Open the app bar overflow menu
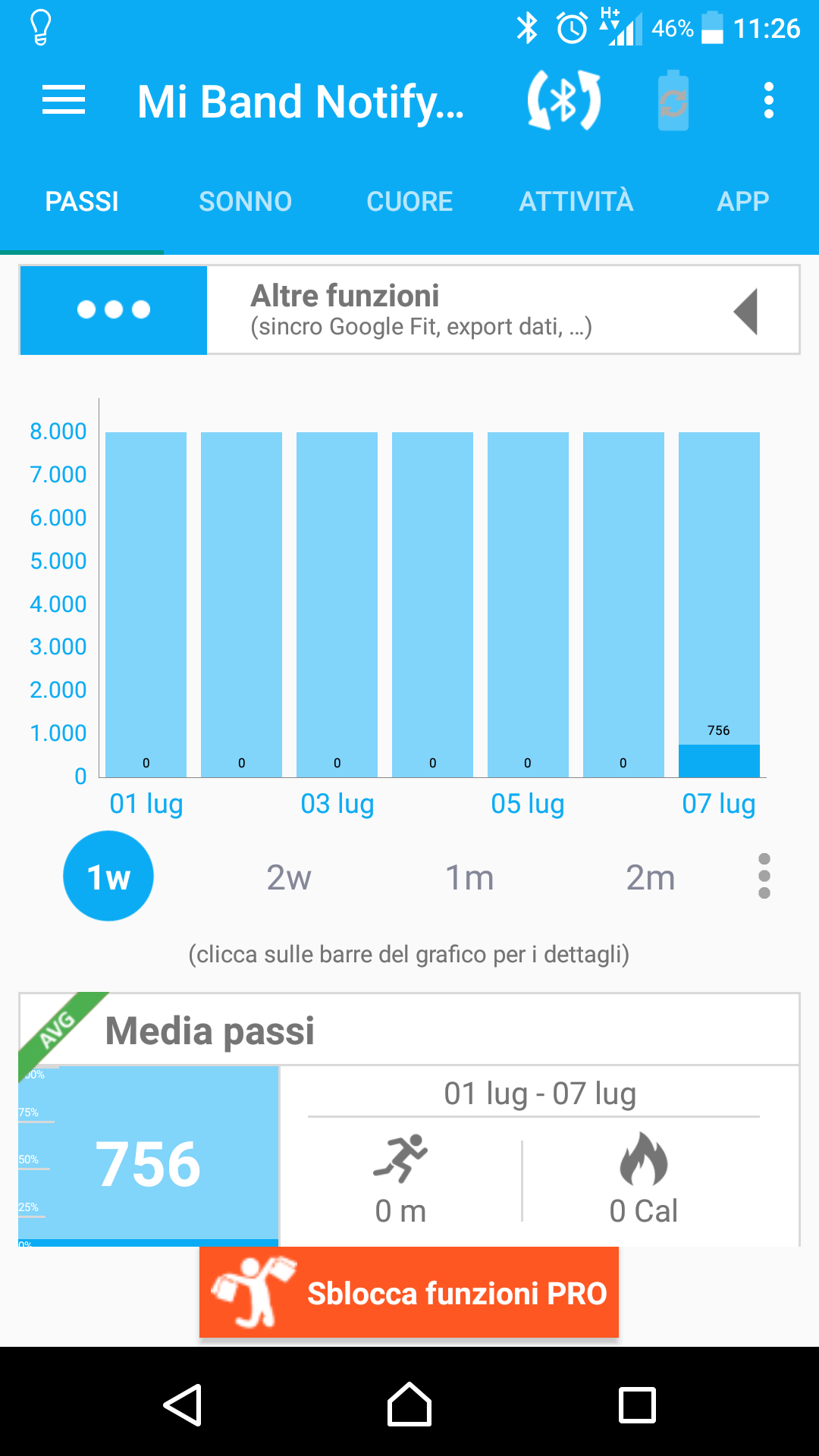Image resolution: width=819 pixels, height=1456 pixels. click(768, 101)
